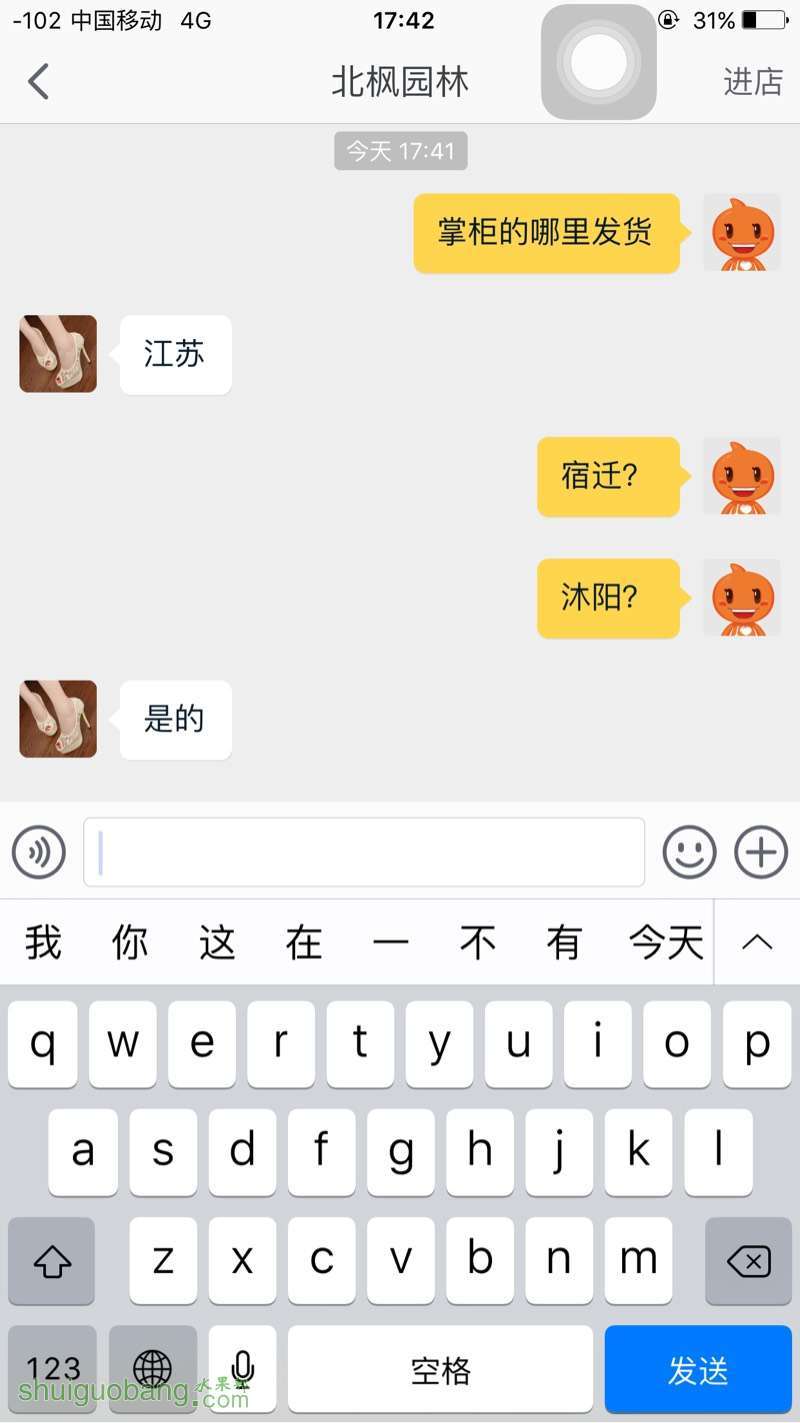Tap the keyboard dictation microphone
Image resolution: width=800 pixels, height=1423 pixels.
(x=242, y=1369)
